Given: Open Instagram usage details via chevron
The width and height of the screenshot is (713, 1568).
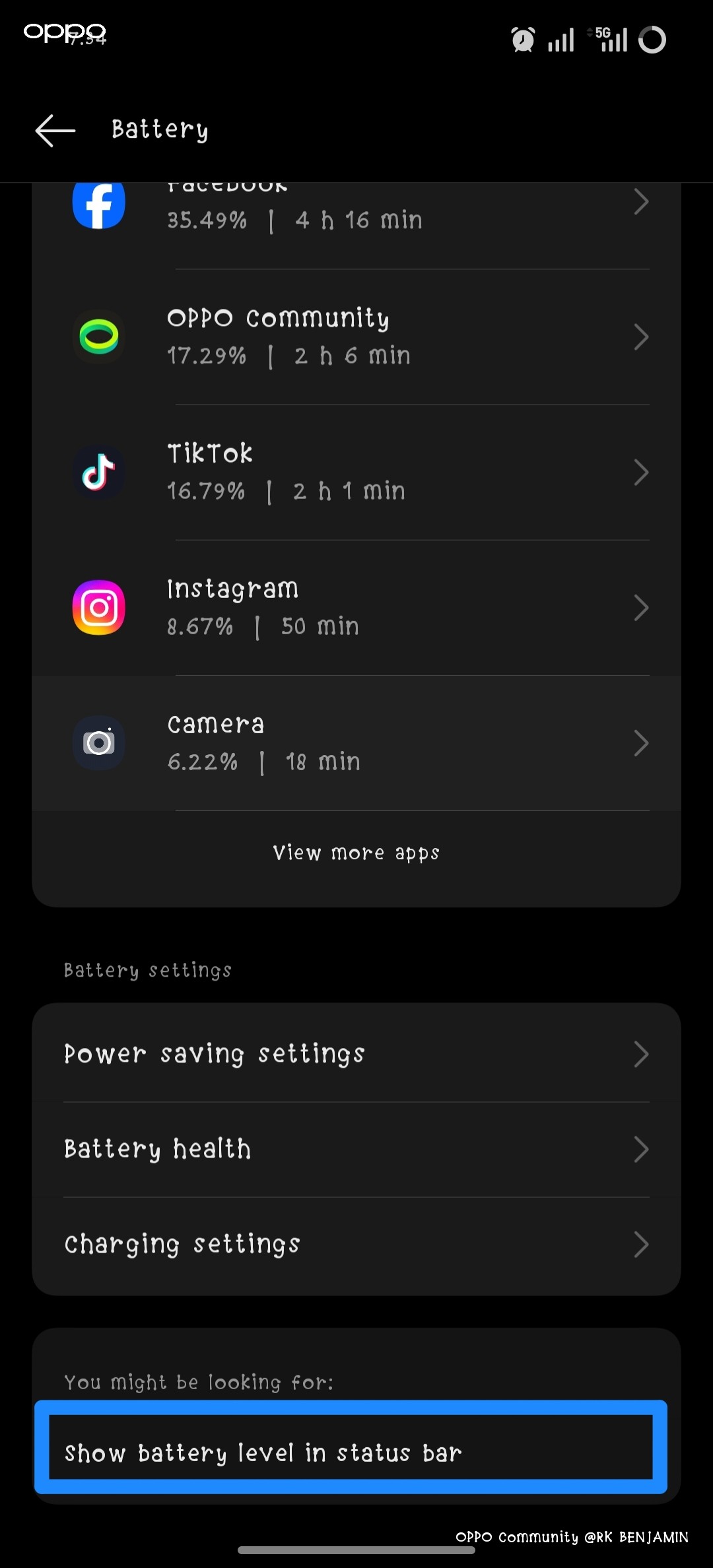Looking at the screenshot, I should point(641,607).
